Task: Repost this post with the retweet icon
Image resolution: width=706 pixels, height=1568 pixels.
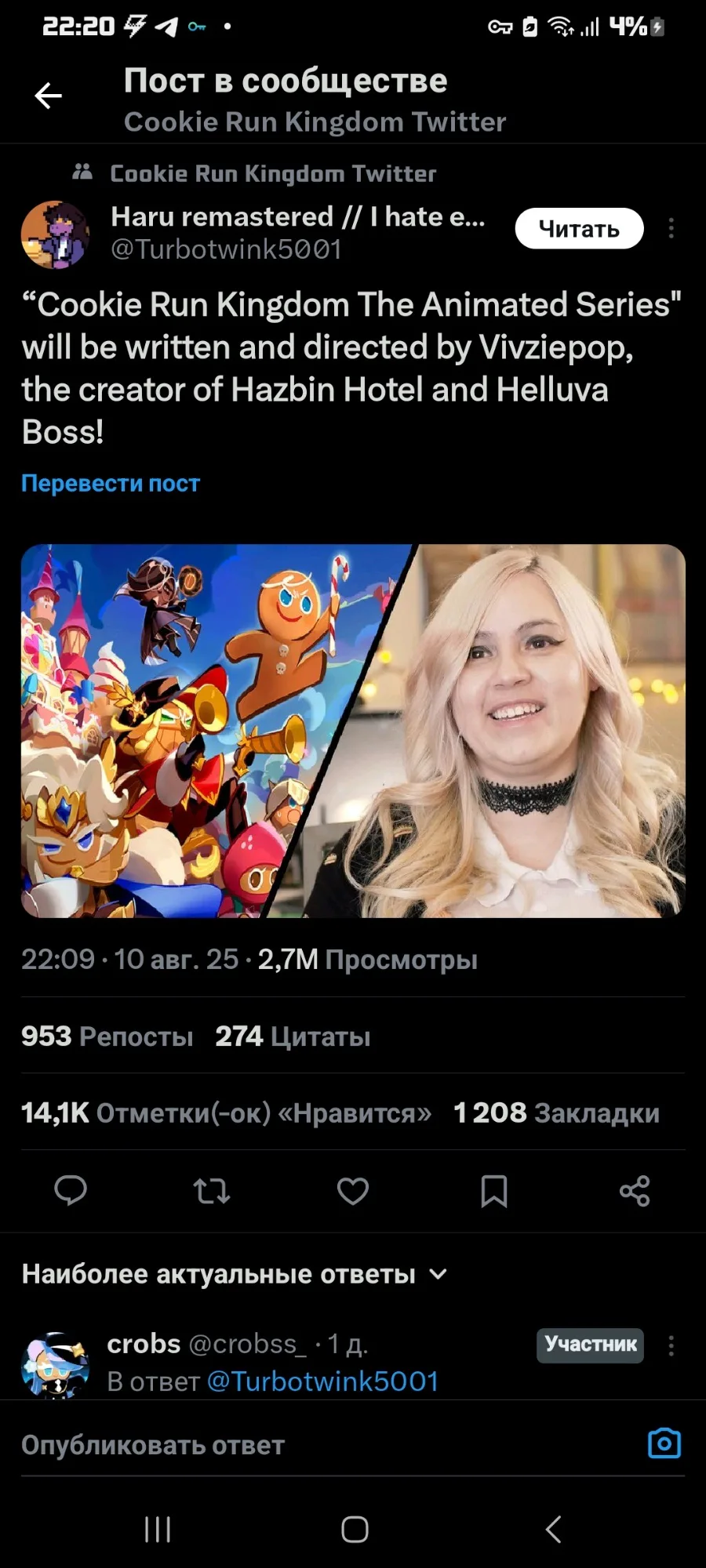Action: coord(212,1191)
